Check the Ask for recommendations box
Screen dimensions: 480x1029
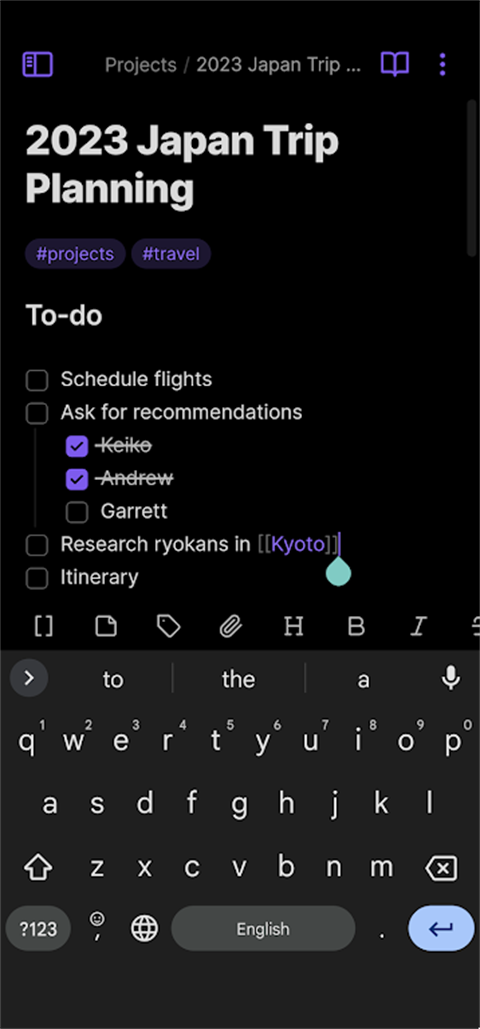[37, 413]
